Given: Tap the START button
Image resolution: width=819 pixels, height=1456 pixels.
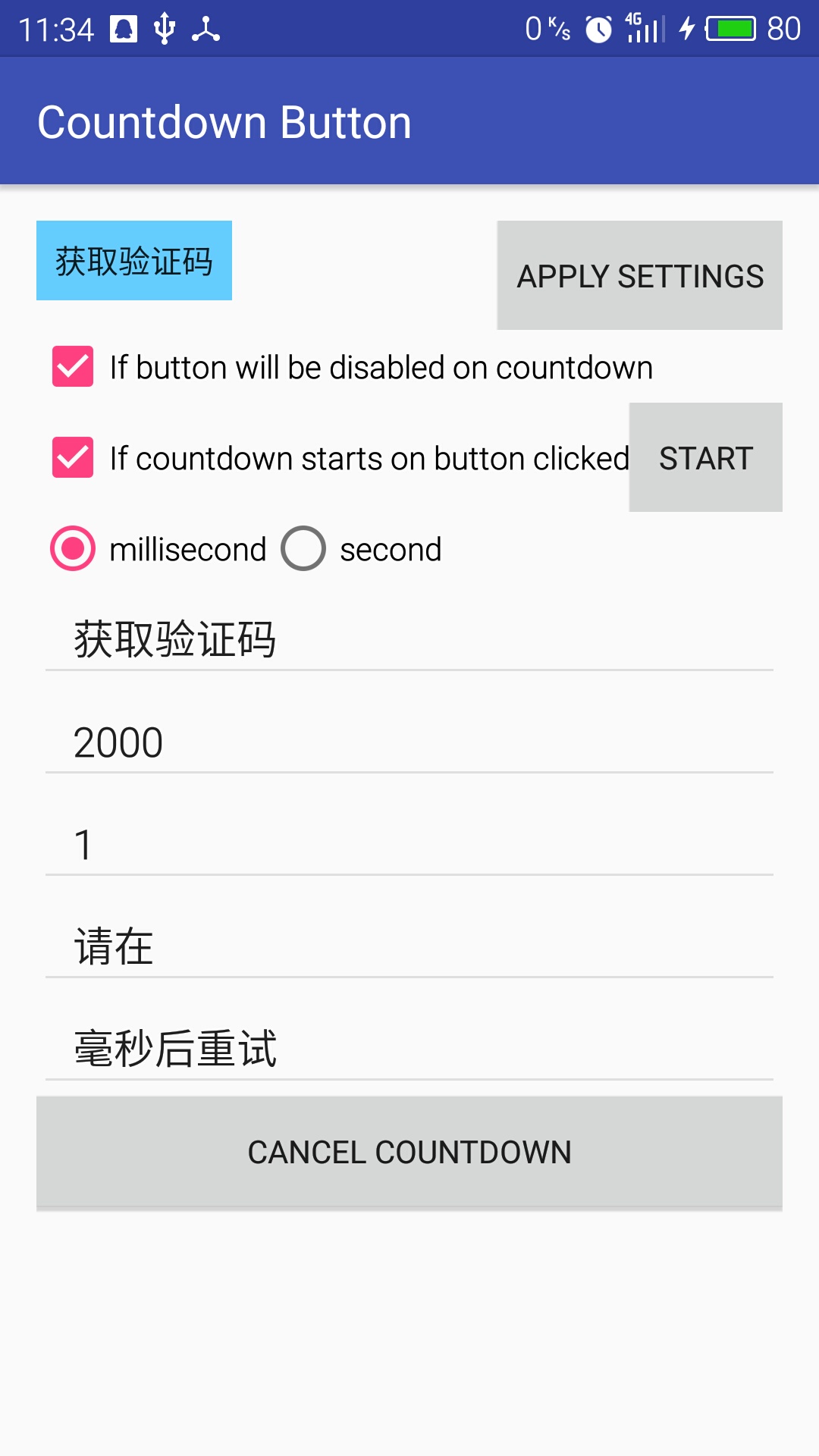Looking at the screenshot, I should click(x=705, y=457).
